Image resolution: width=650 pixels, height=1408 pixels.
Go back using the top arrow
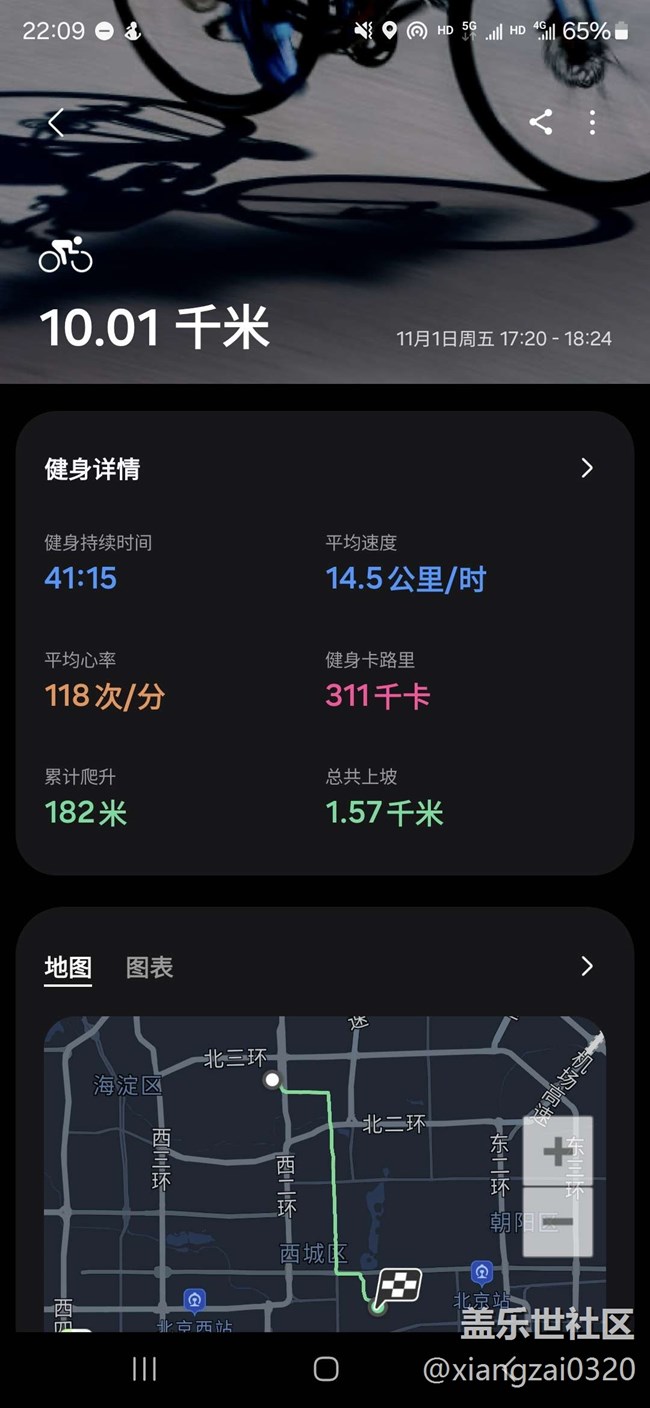[56, 123]
